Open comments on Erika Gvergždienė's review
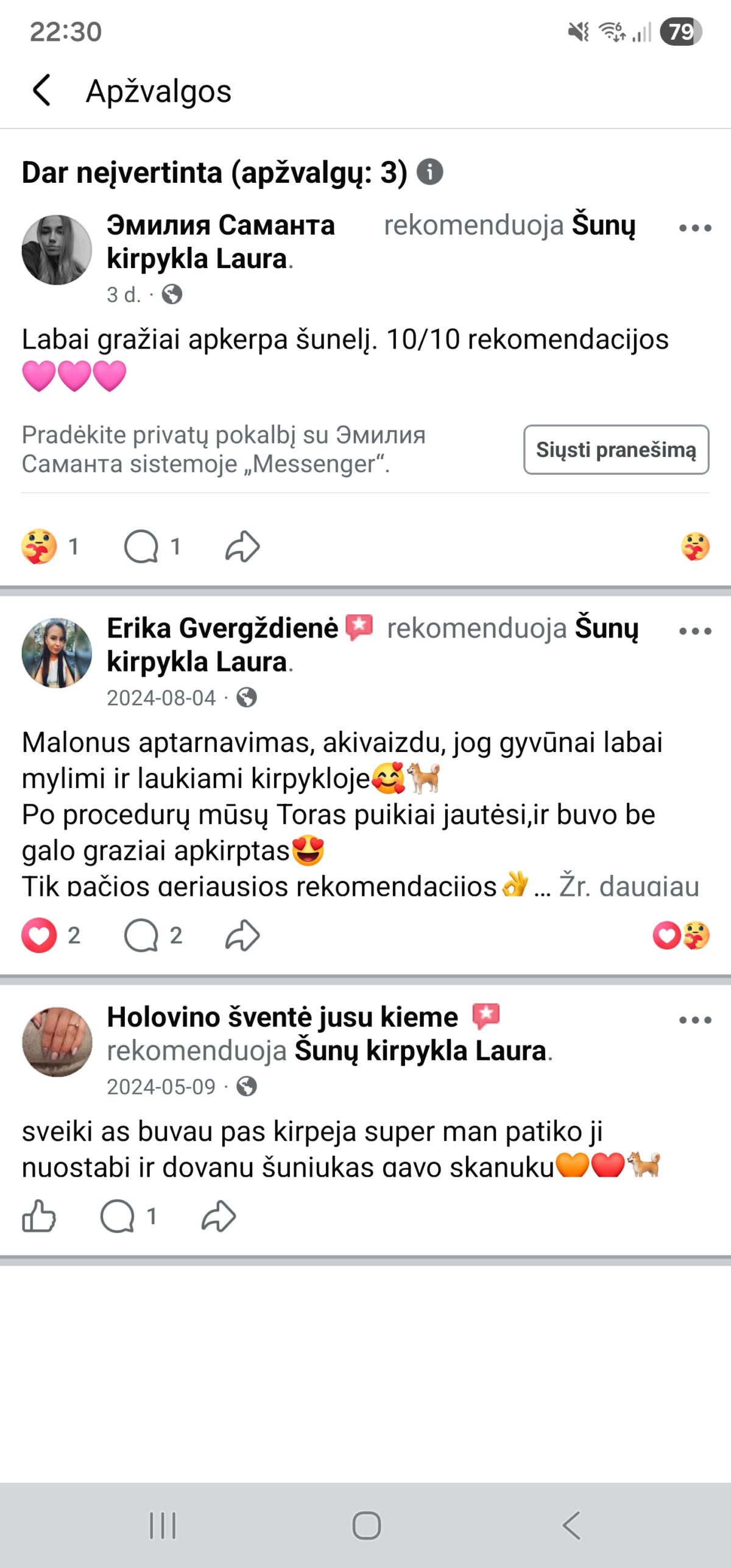The height and width of the screenshot is (1568, 731). (141, 935)
